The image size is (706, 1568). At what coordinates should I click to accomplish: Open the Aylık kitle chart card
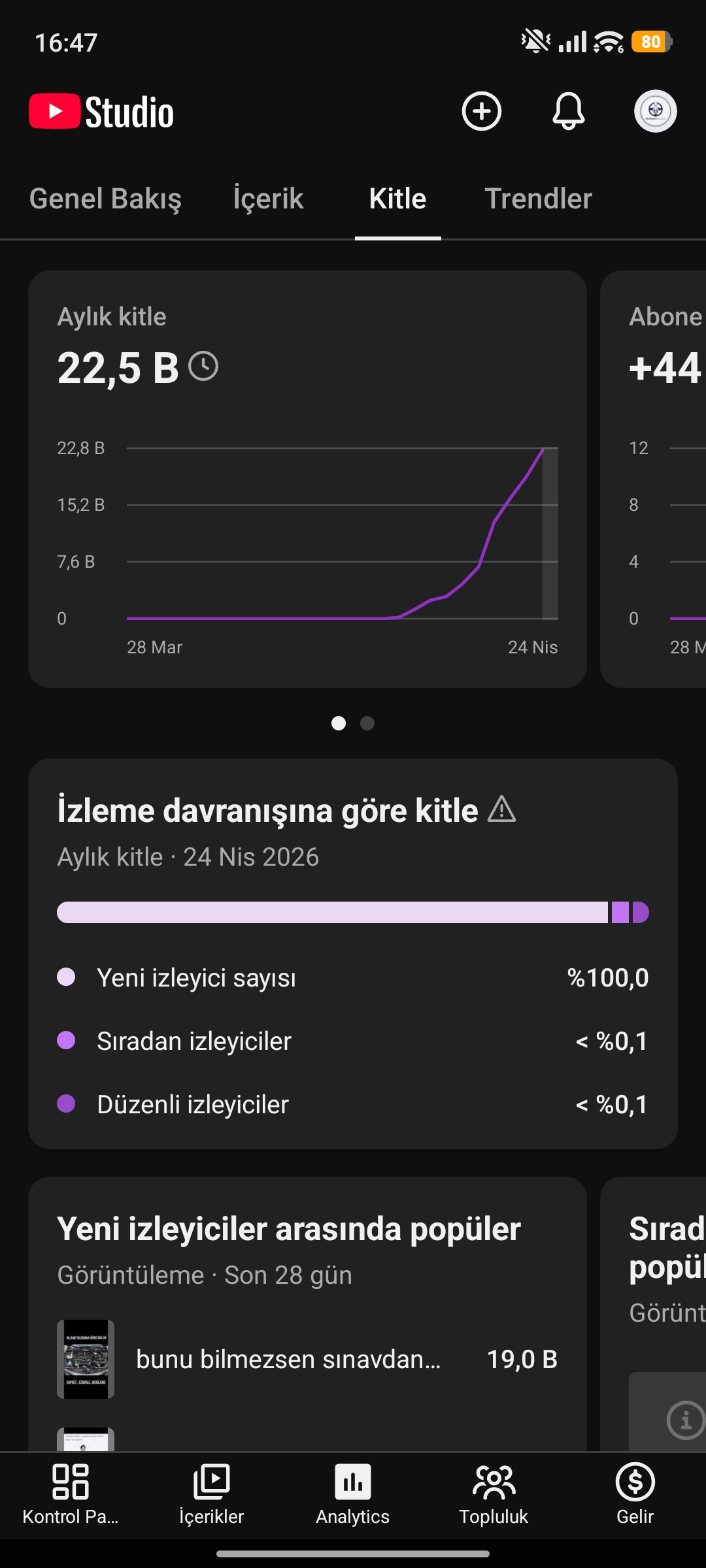[307, 479]
